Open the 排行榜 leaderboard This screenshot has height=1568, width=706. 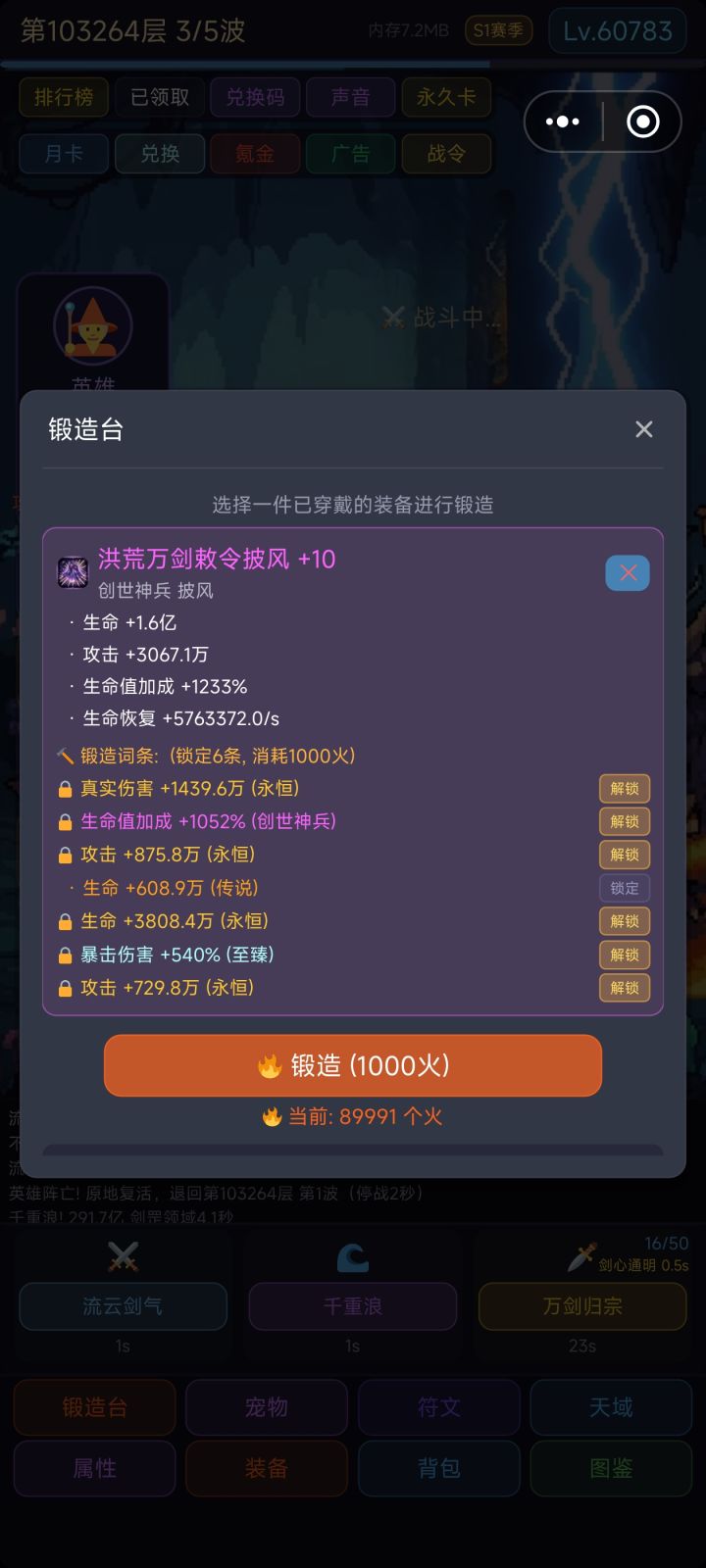(x=64, y=97)
